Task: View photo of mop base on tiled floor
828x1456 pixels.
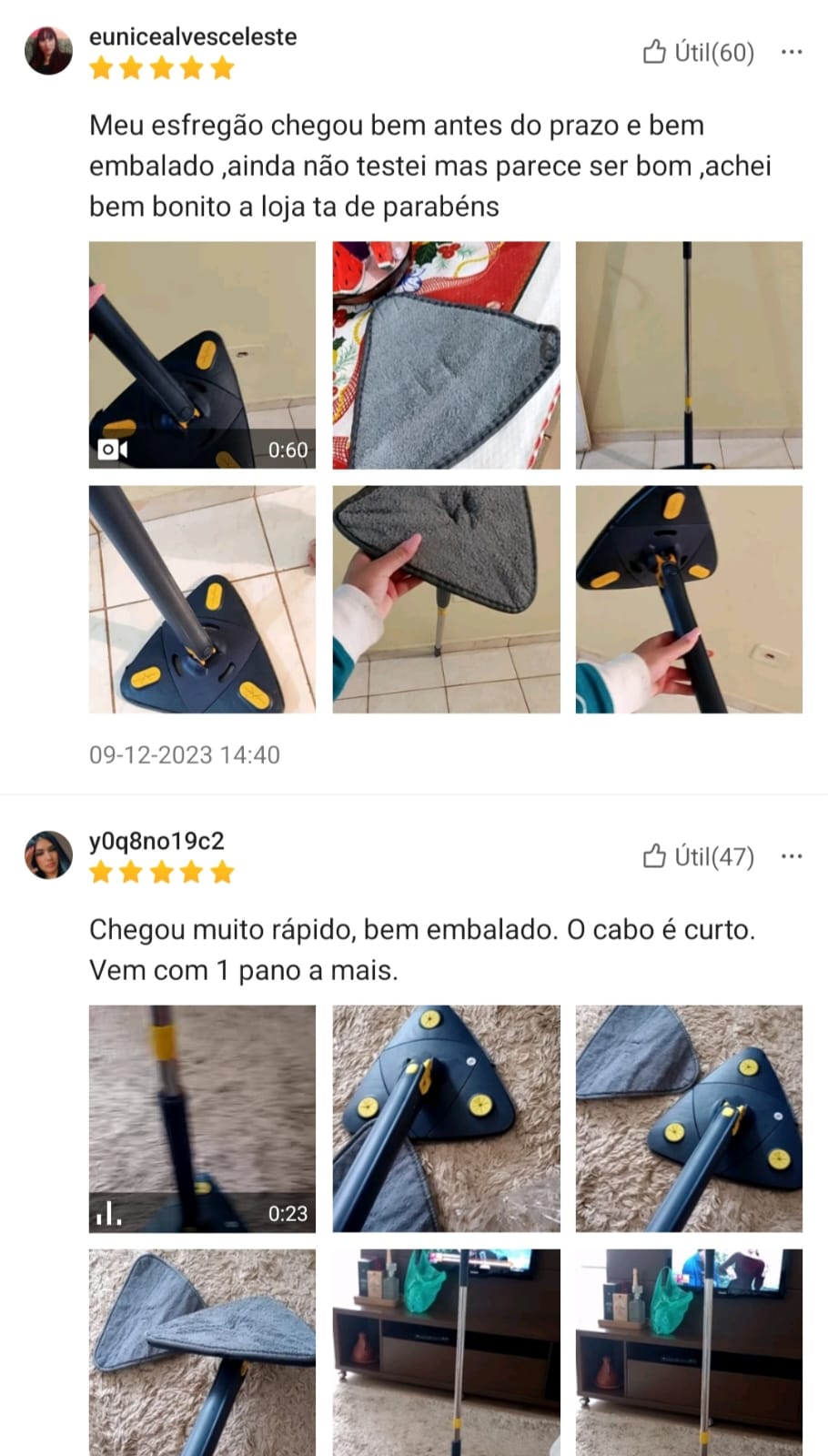Action: click(202, 599)
